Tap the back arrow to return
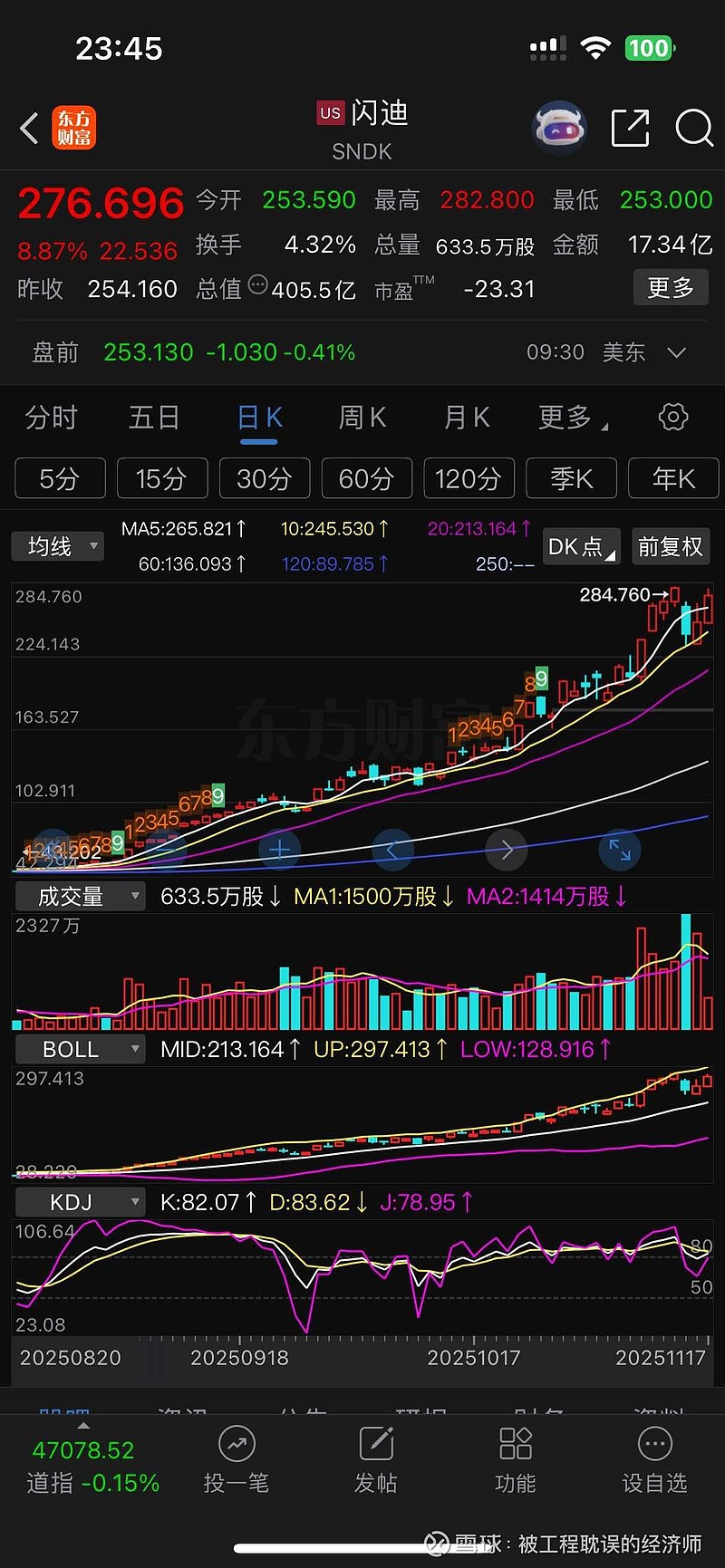The image size is (725, 1568). coord(27,129)
